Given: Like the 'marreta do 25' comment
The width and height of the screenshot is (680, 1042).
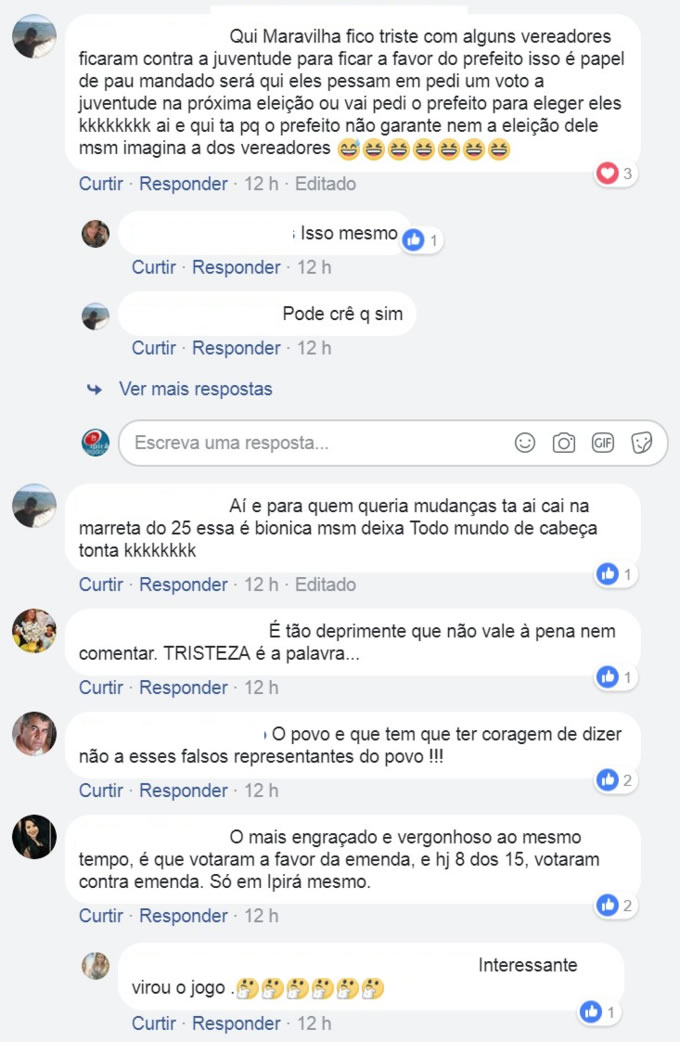Looking at the screenshot, I should click(101, 584).
